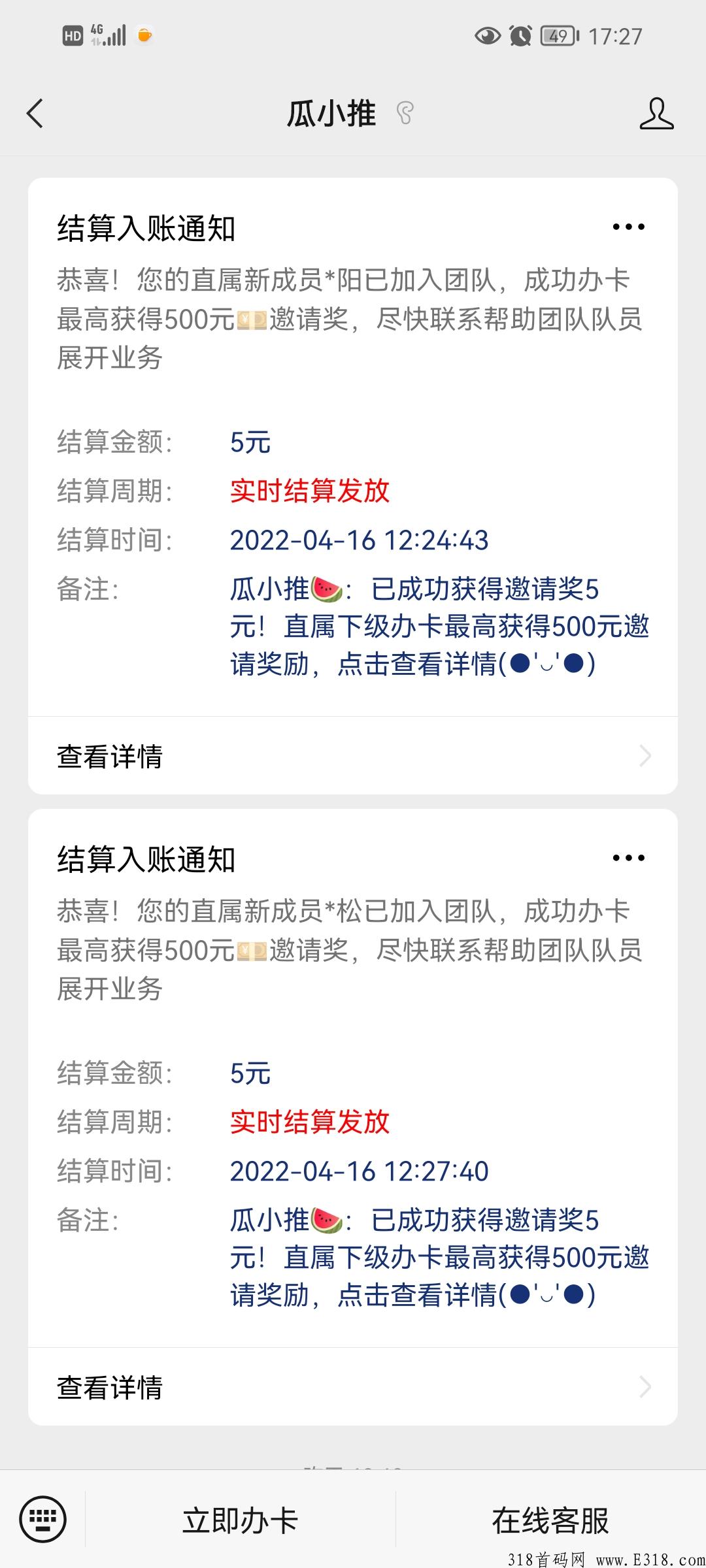This screenshot has height=1568, width=706.
Task: Tap the first 结算入账通知 card body
Action: click(x=353, y=457)
